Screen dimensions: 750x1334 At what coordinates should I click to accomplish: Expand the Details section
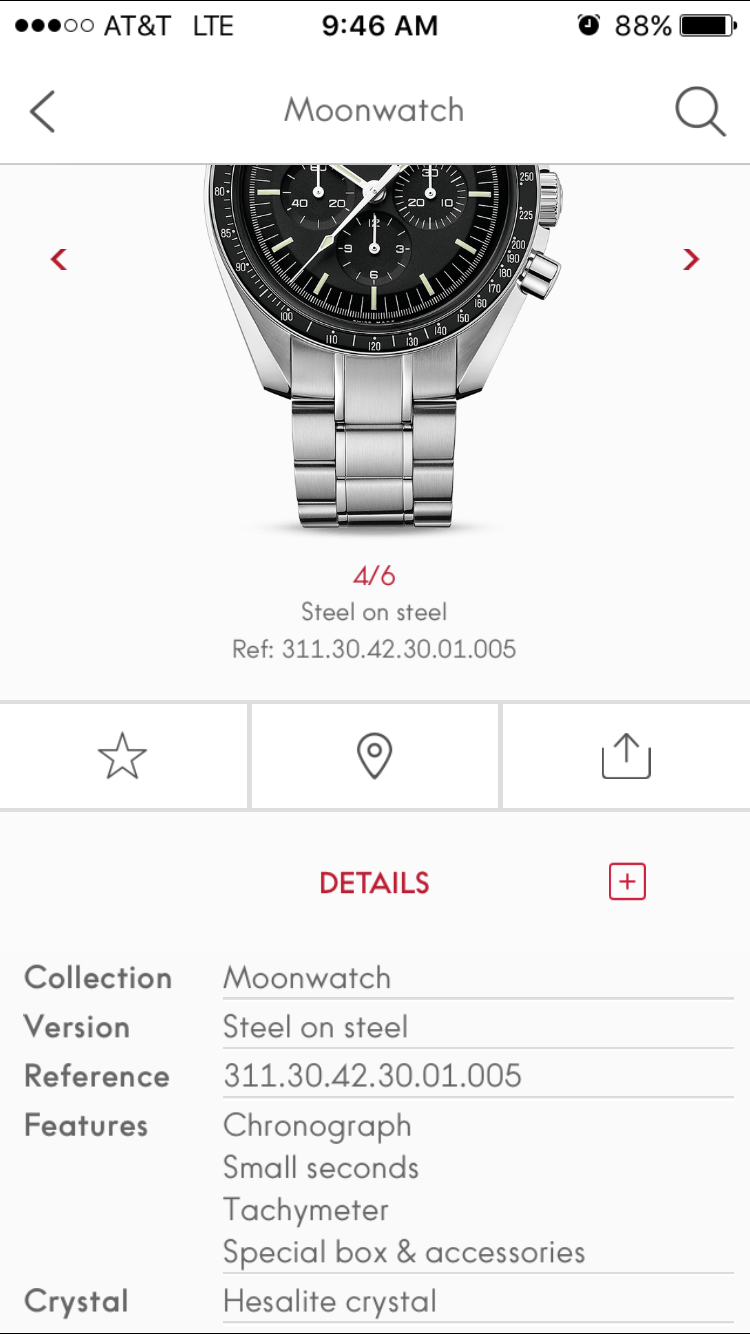click(627, 882)
